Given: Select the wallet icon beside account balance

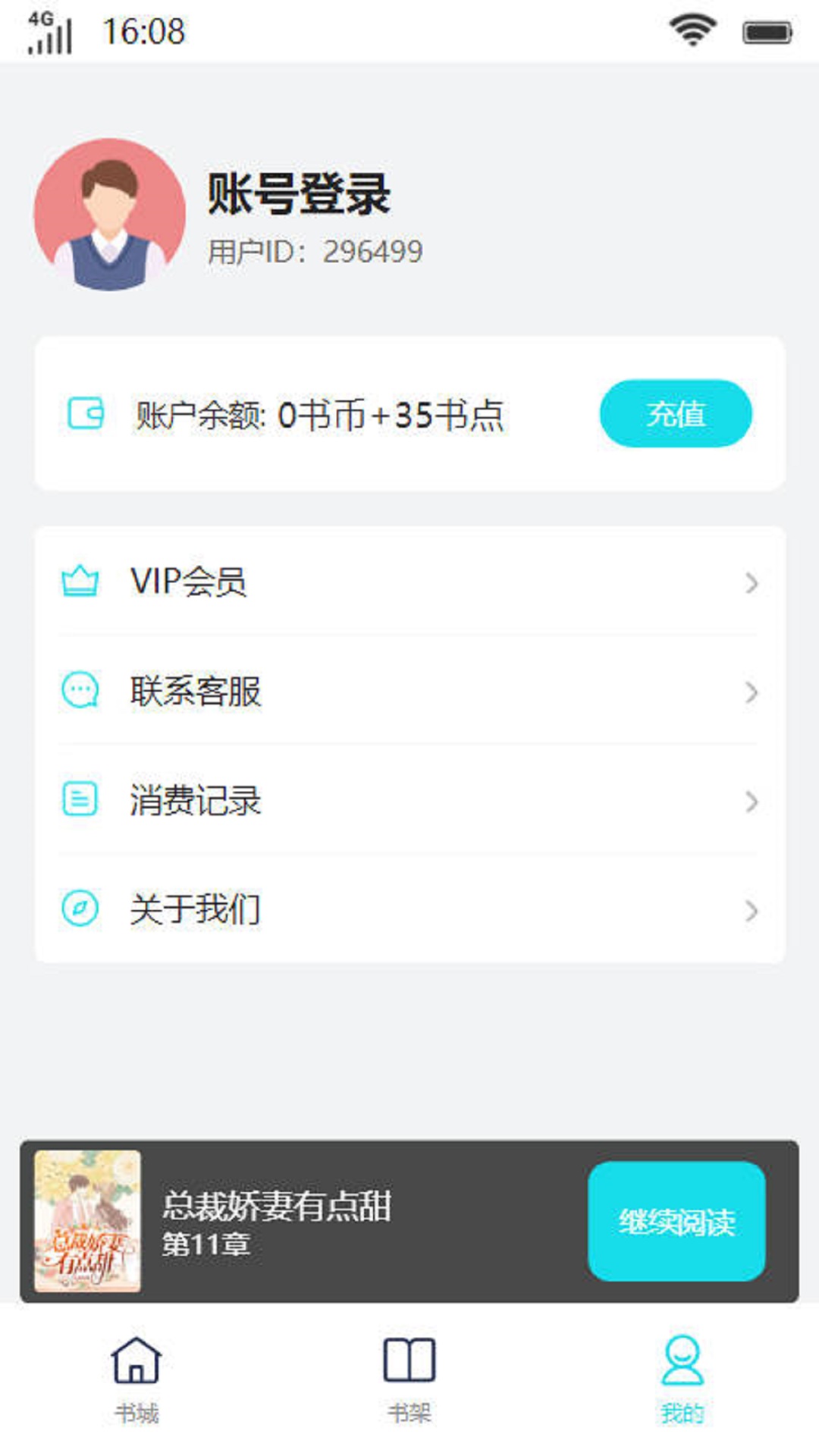Looking at the screenshot, I should coord(83,413).
